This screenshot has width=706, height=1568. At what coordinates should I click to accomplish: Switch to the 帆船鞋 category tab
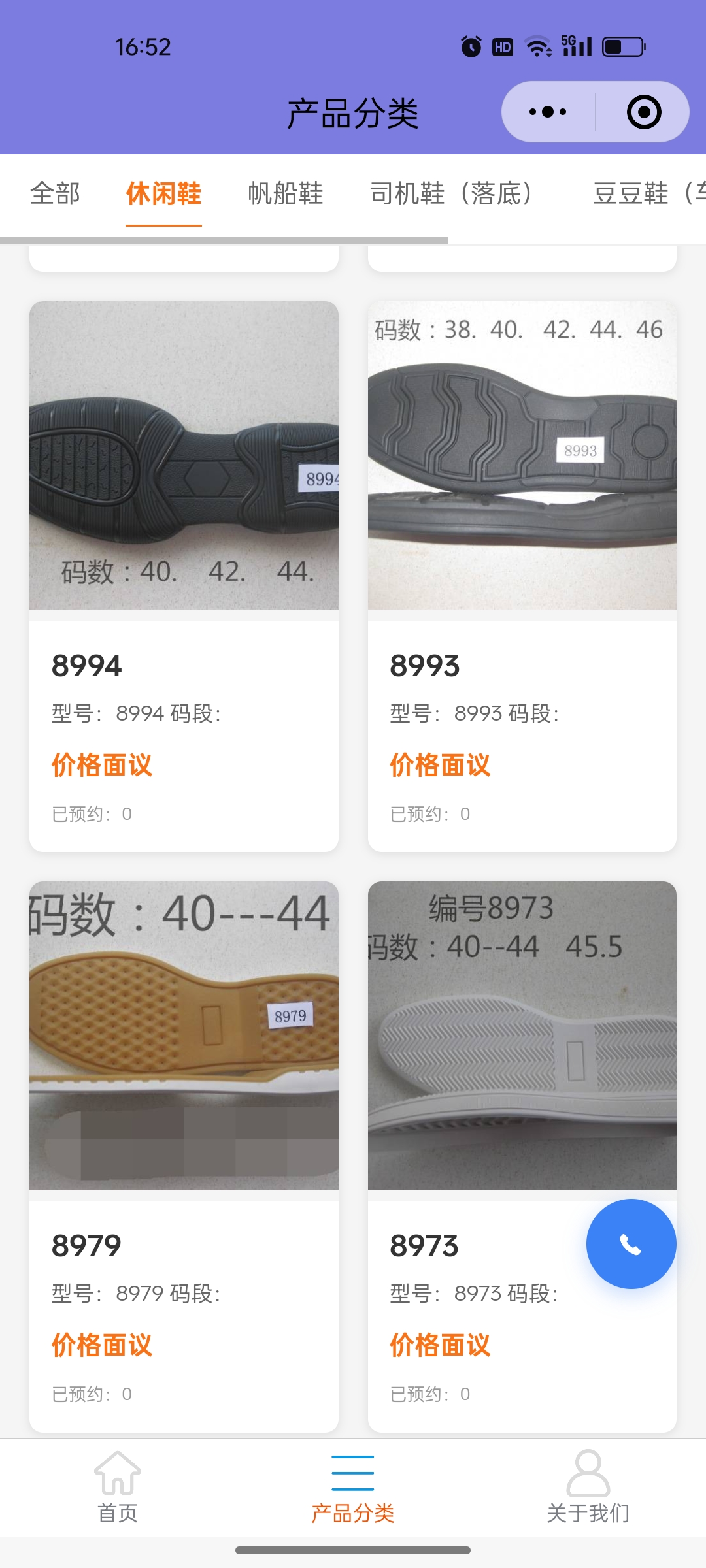286,193
